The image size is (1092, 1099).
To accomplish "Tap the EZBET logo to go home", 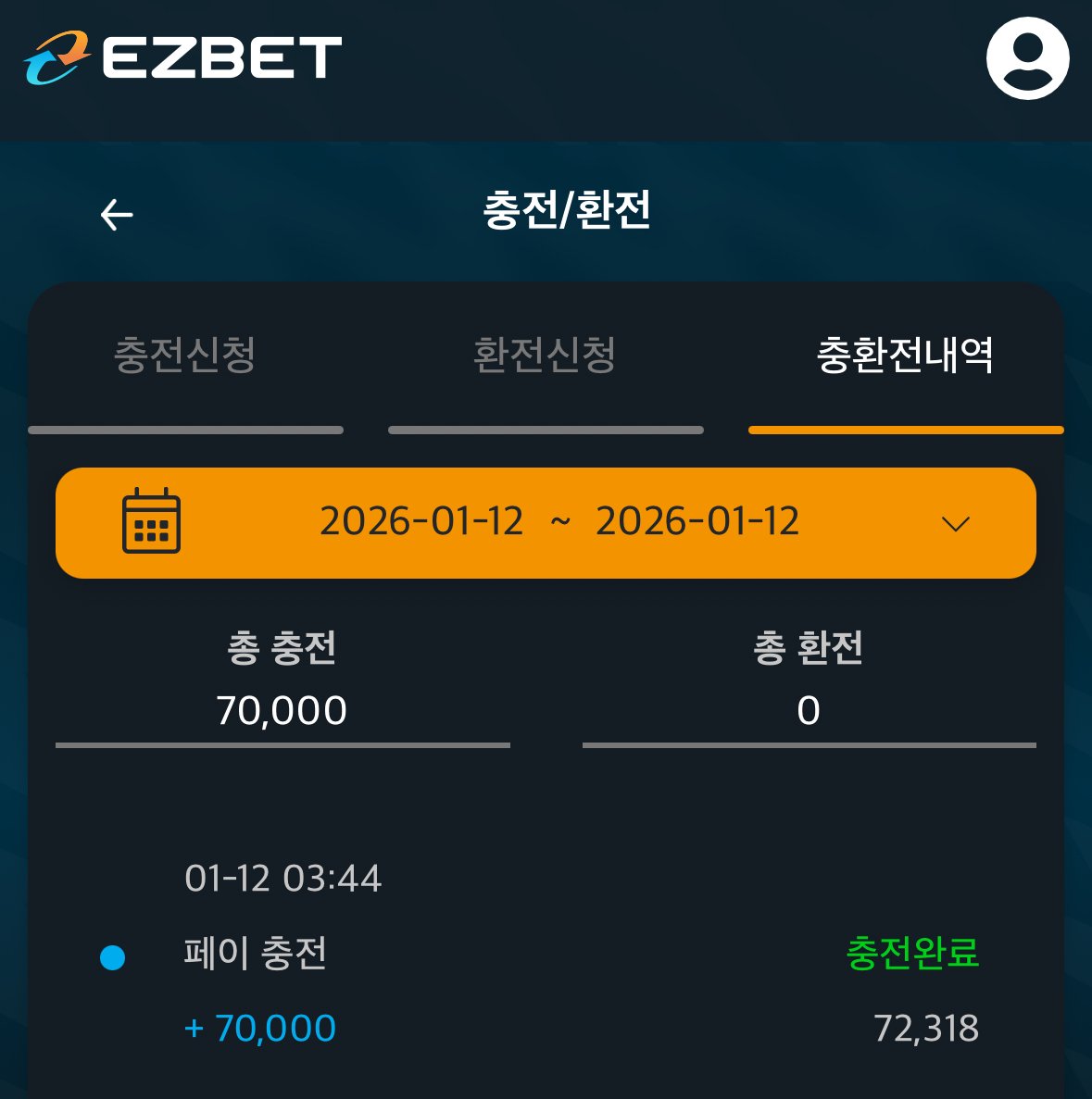I will point(183,57).
